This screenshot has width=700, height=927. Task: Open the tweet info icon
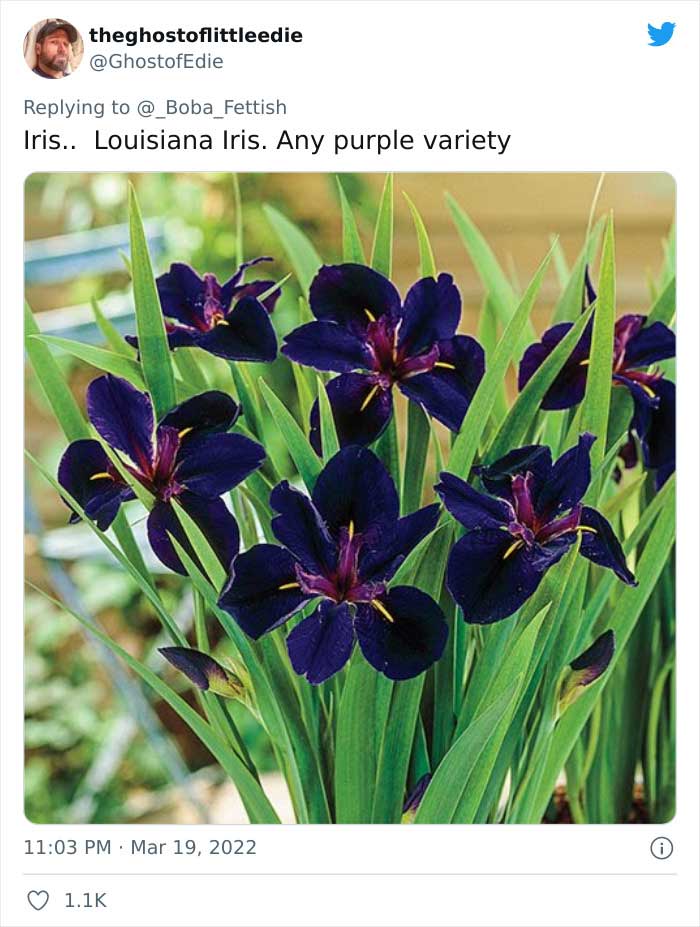click(662, 848)
